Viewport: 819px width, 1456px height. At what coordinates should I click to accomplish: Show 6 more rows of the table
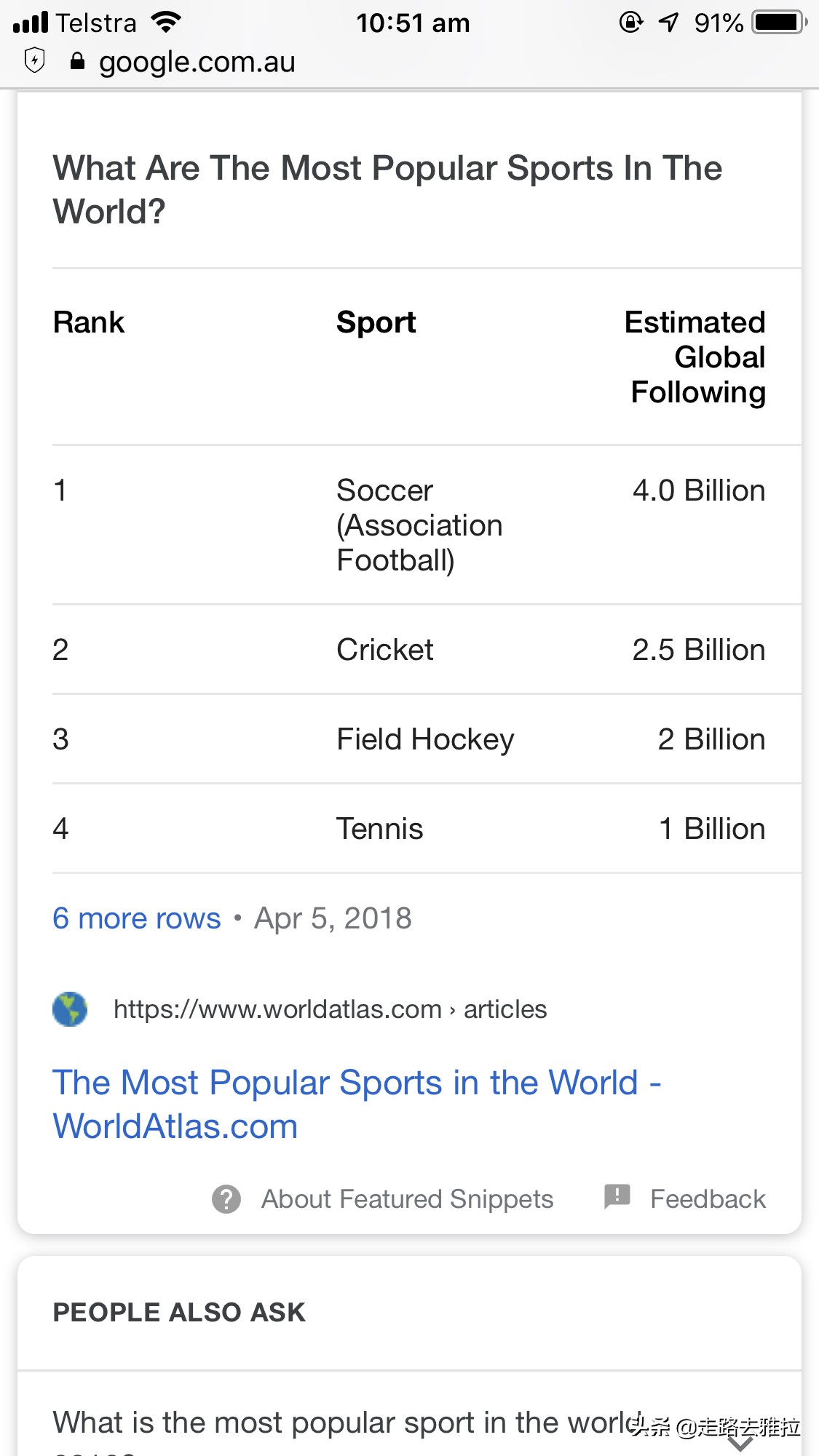tap(136, 918)
